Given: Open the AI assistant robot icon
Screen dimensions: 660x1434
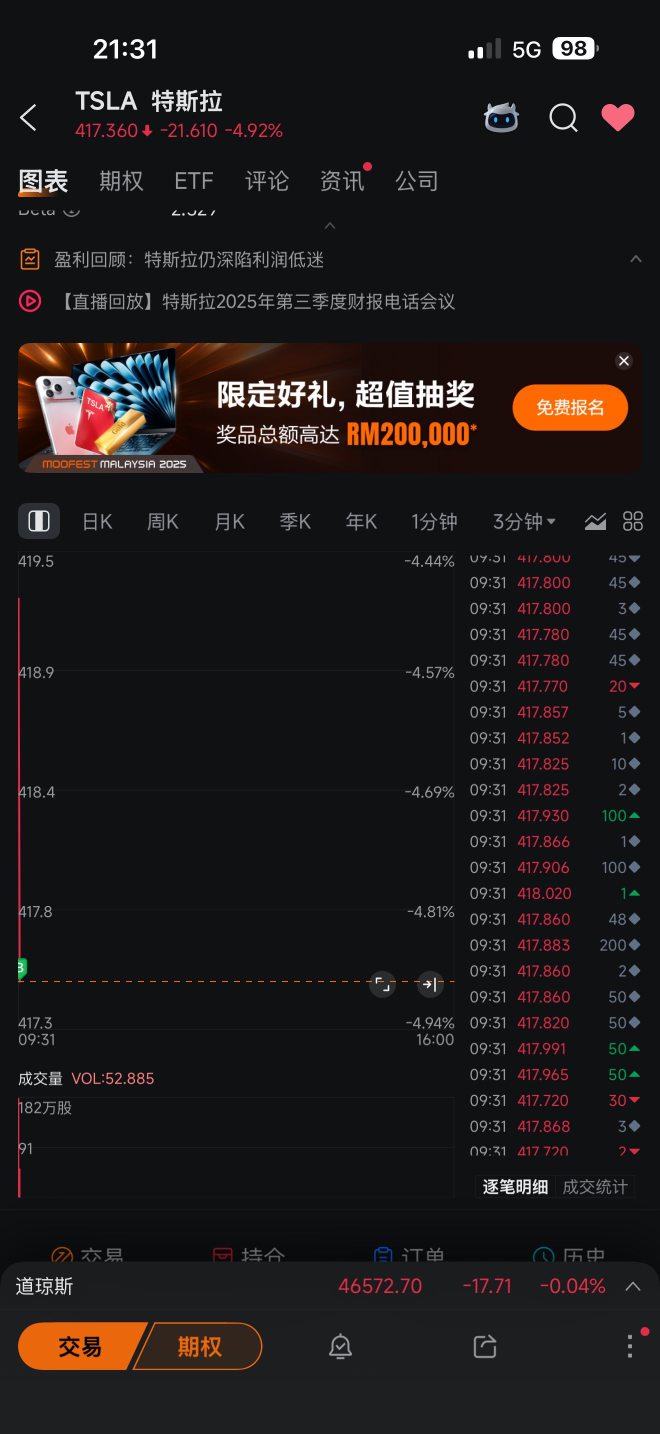Looking at the screenshot, I should pos(501,118).
